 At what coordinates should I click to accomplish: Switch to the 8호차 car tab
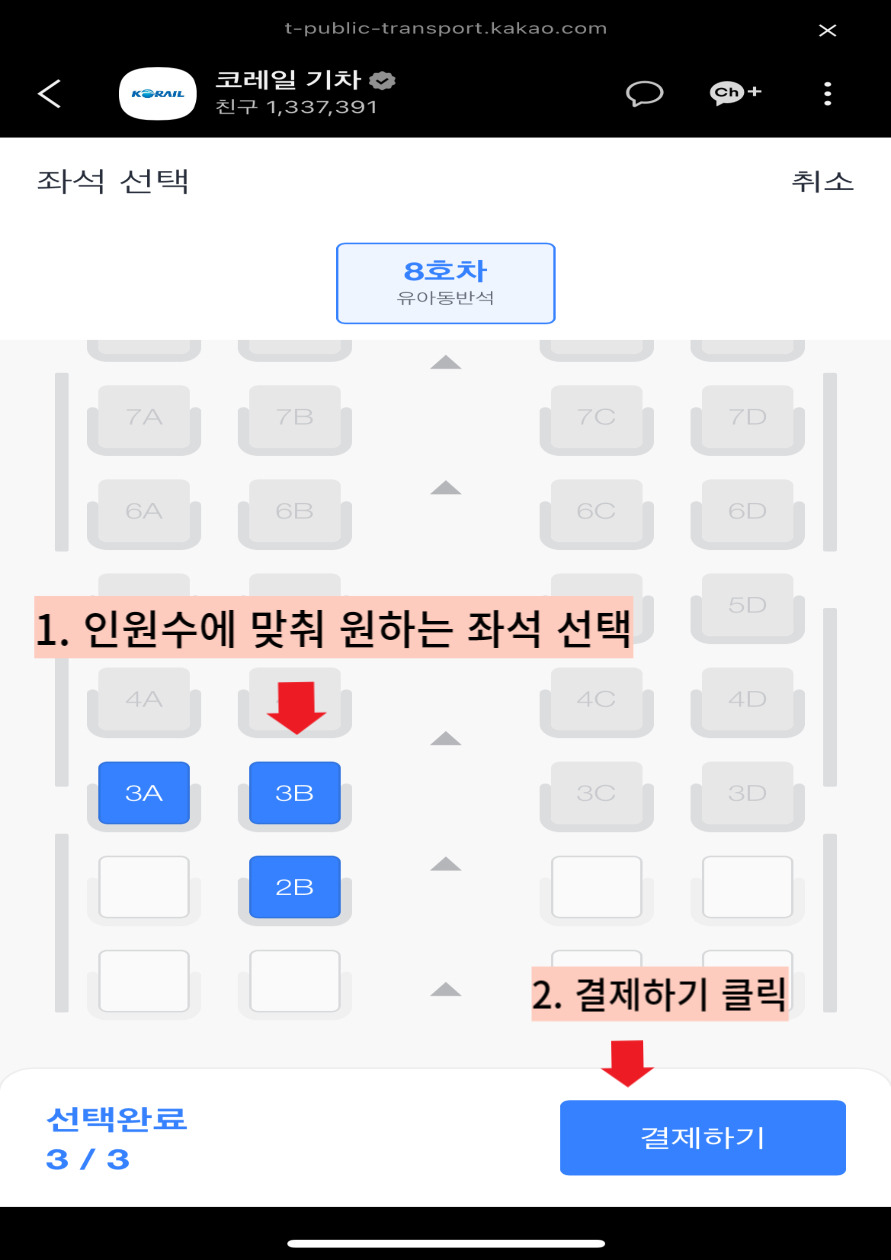tap(446, 283)
